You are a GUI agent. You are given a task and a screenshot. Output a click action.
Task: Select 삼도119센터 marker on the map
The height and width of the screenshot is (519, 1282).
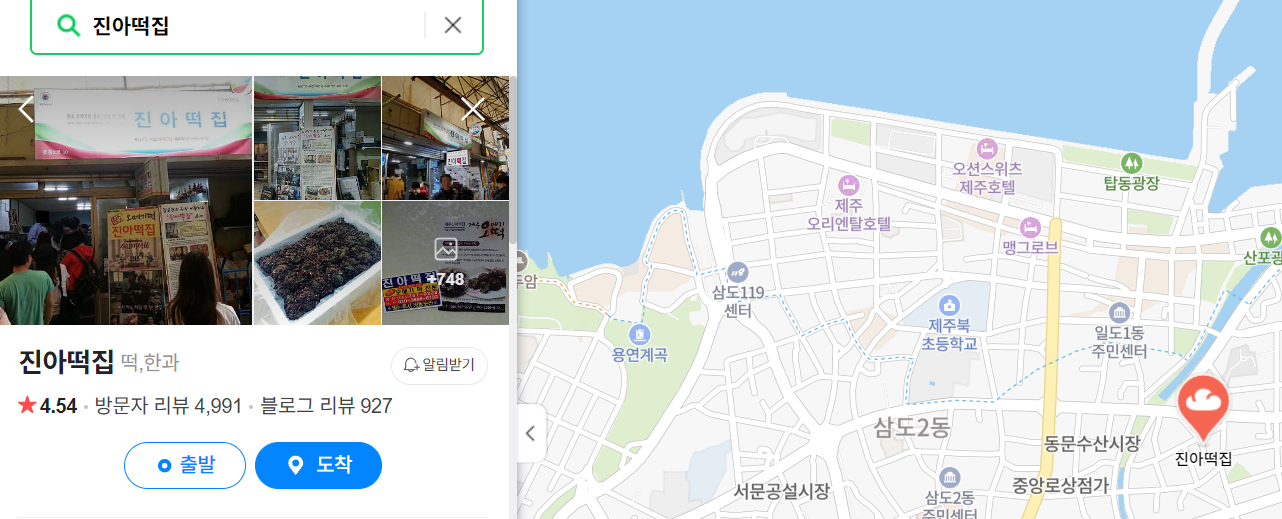click(737, 272)
